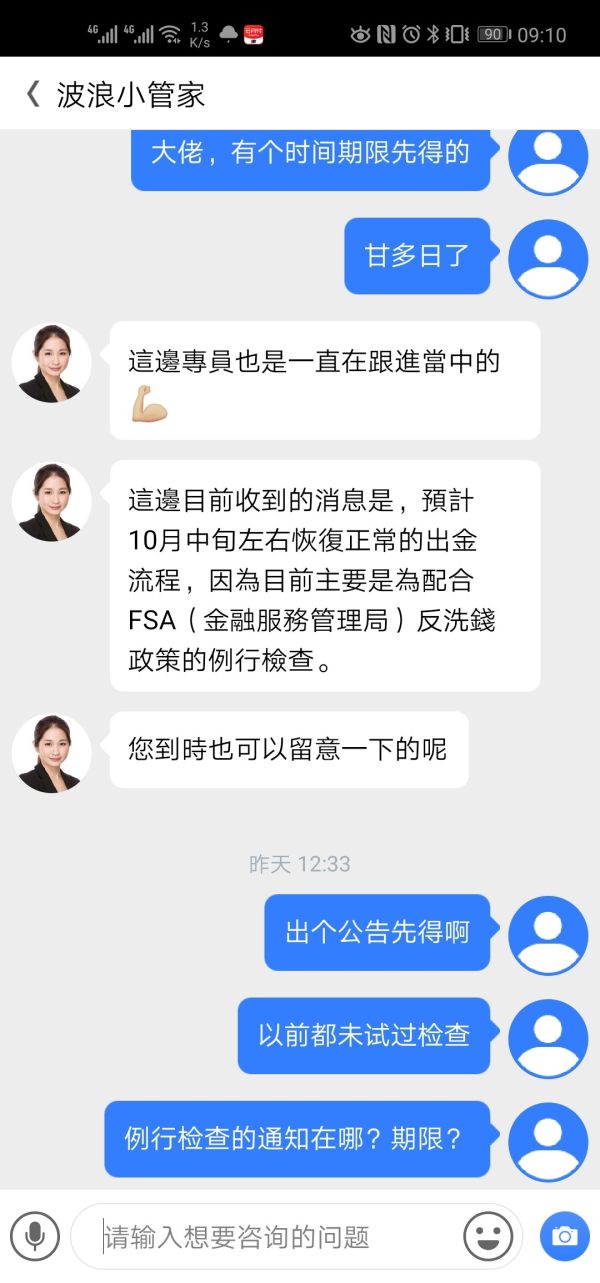Open the camera to send a photo
The height and width of the screenshot is (1283, 600).
[x=565, y=1237]
